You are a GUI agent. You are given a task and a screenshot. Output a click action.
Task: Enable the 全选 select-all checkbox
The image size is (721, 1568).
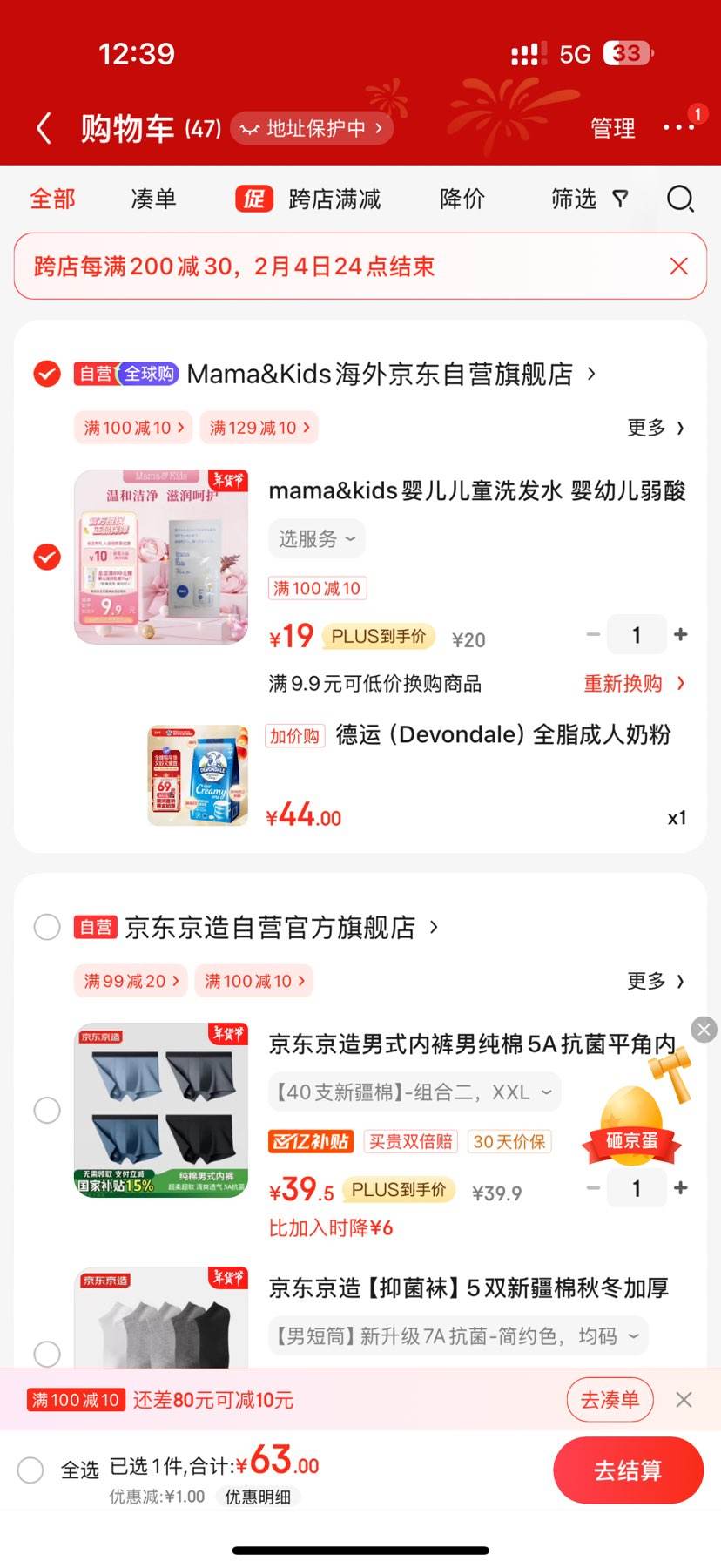point(30,1469)
